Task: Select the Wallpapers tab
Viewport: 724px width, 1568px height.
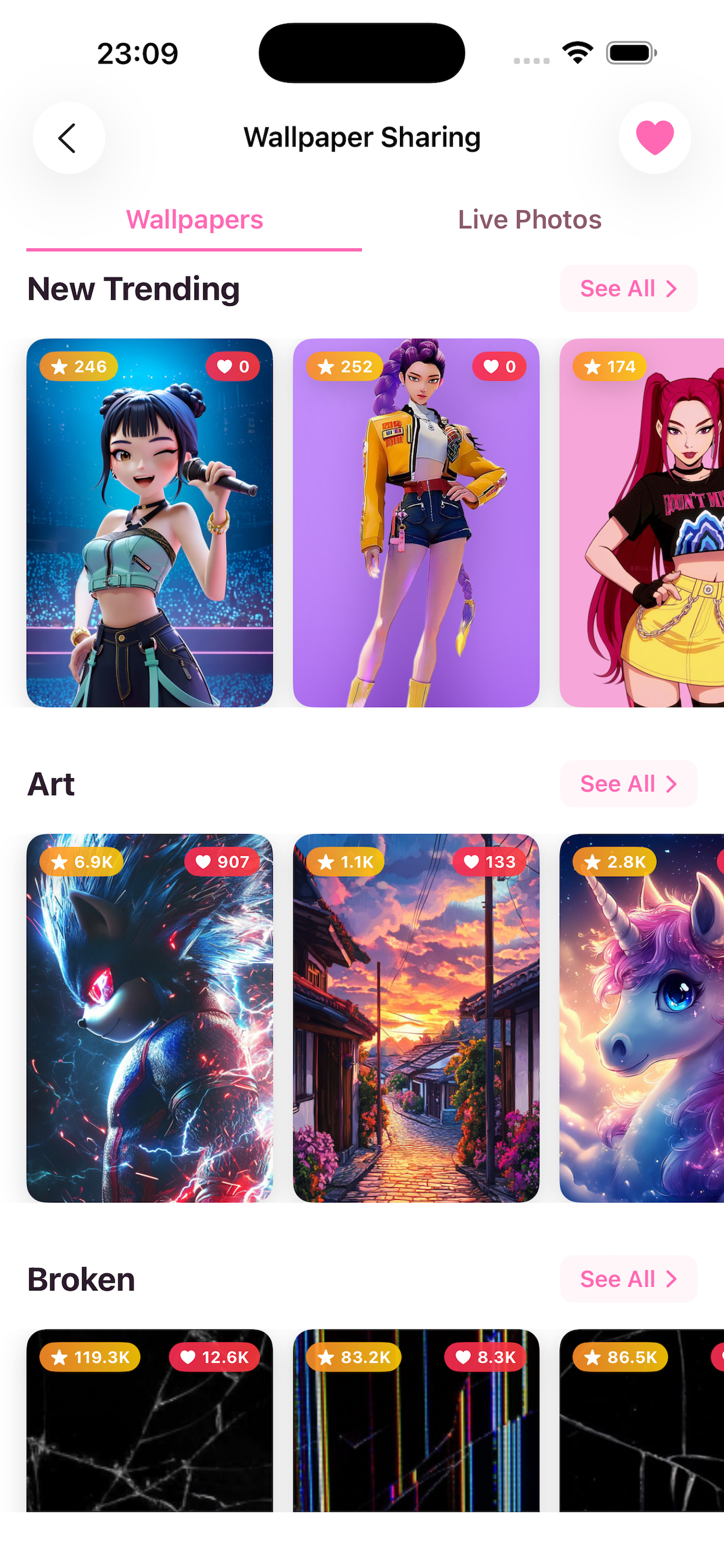Action: pyautogui.click(x=194, y=220)
